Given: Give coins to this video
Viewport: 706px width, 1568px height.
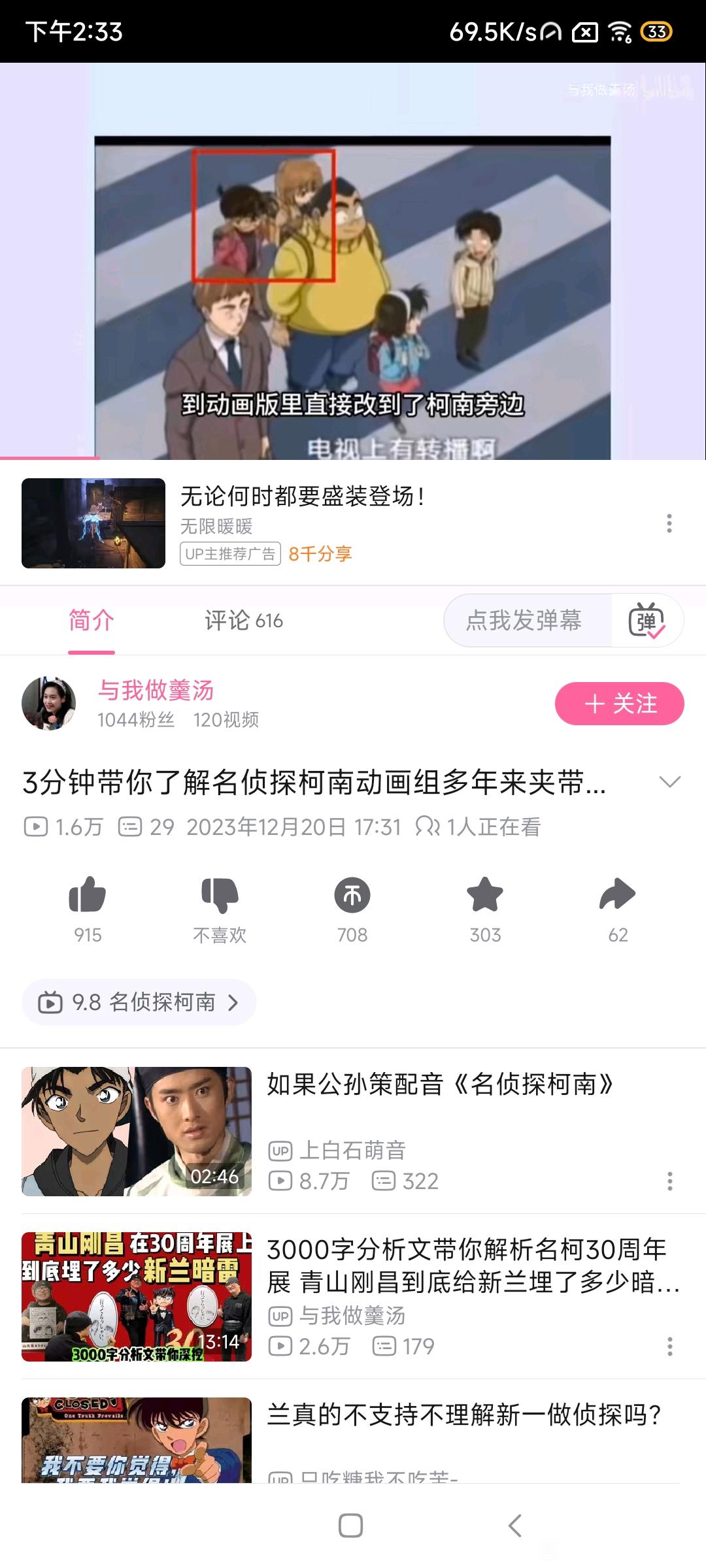Looking at the screenshot, I should 352,895.
